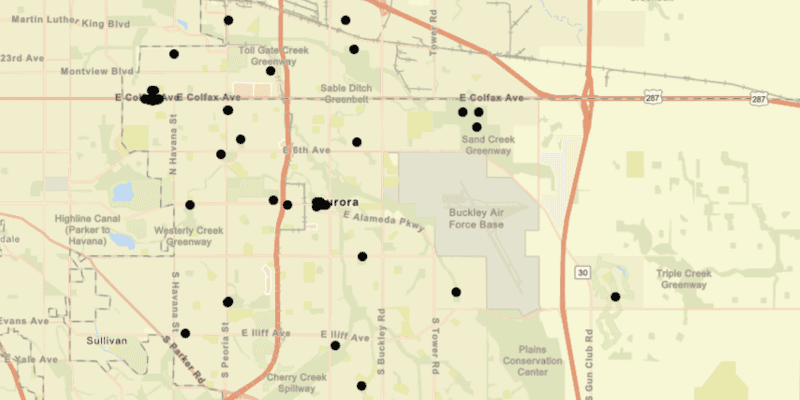Tap the point cluster beside the Aurora label

point(319,204)
